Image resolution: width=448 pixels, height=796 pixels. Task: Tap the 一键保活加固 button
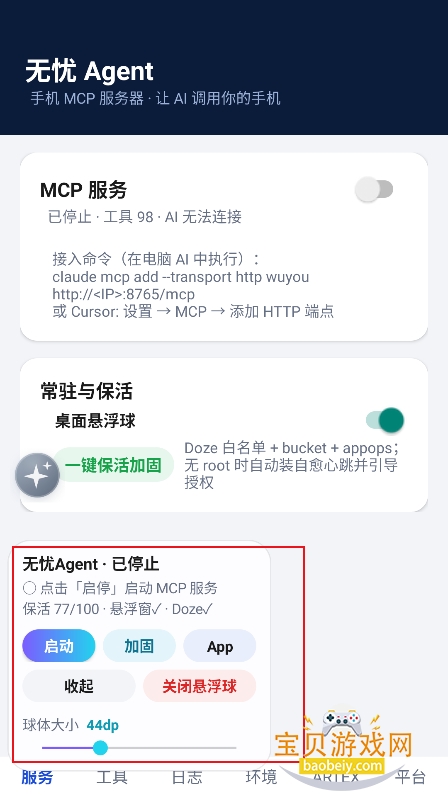pos(114,465)
